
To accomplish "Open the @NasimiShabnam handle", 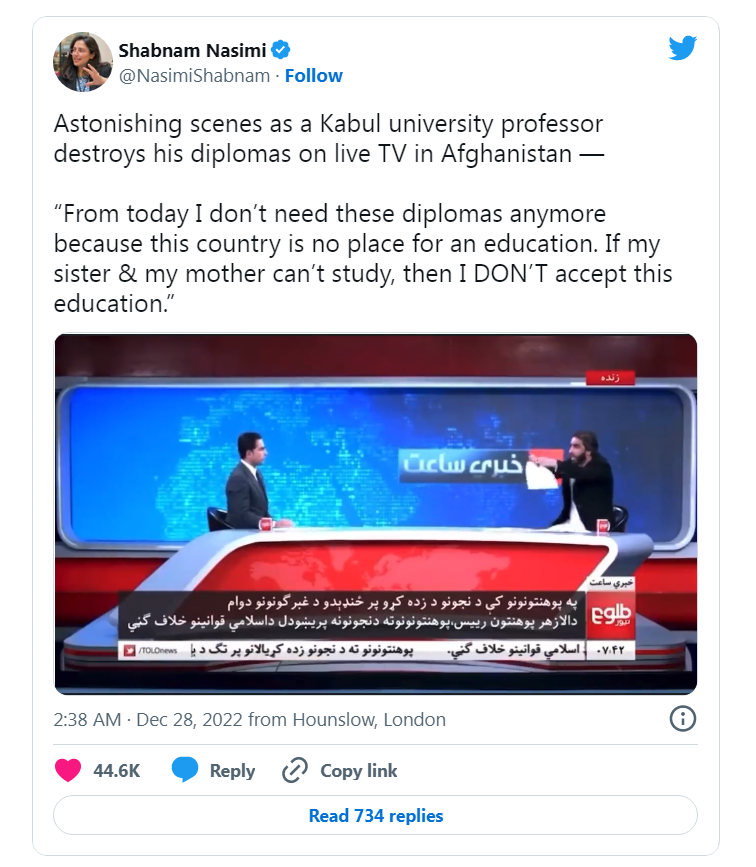I will (x=194, y=76).
